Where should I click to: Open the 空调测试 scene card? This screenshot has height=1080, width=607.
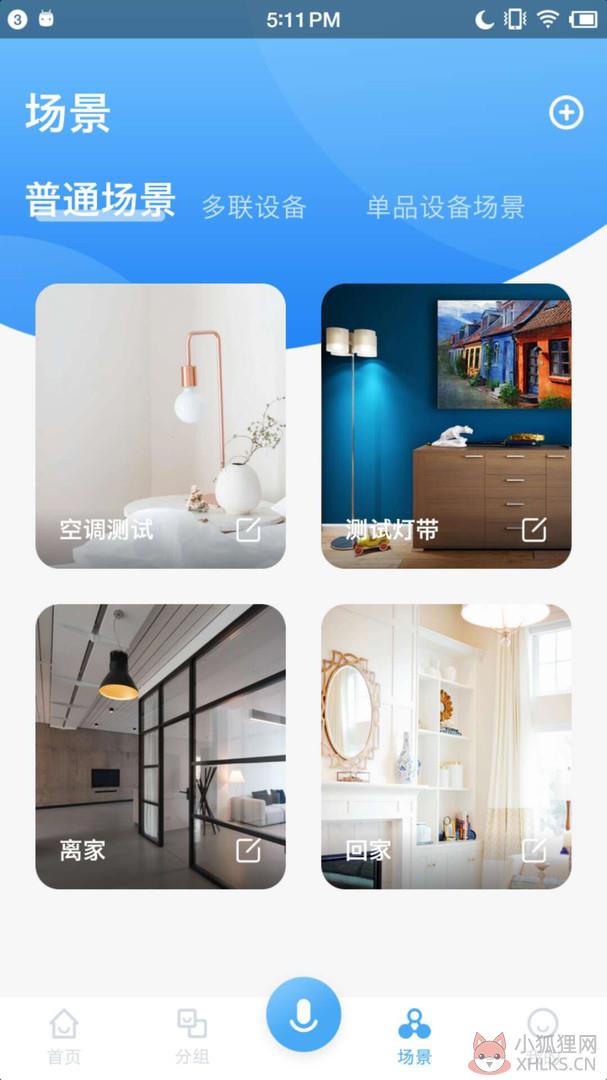point(161,426)
